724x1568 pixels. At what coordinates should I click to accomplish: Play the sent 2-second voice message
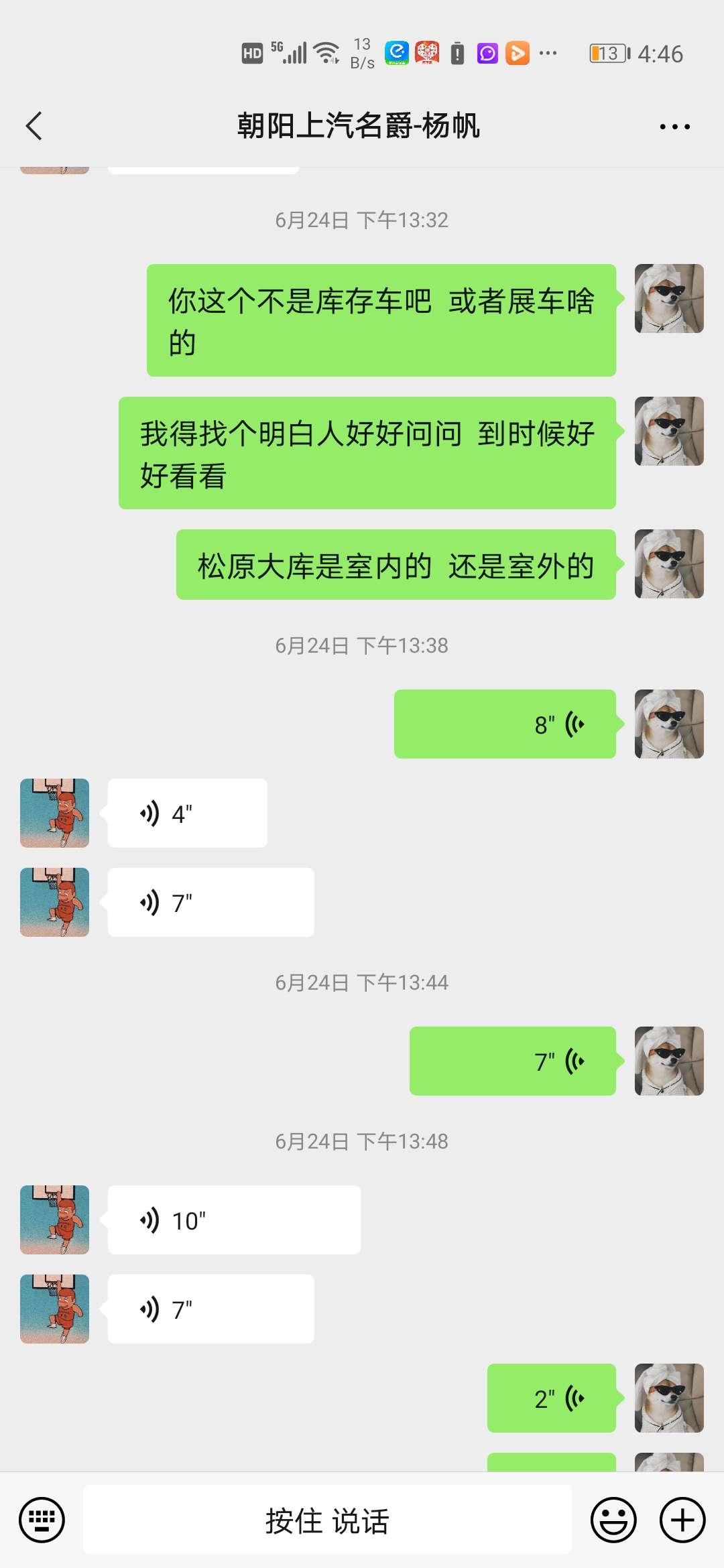pyautogui.click(x=551, y=1398)
